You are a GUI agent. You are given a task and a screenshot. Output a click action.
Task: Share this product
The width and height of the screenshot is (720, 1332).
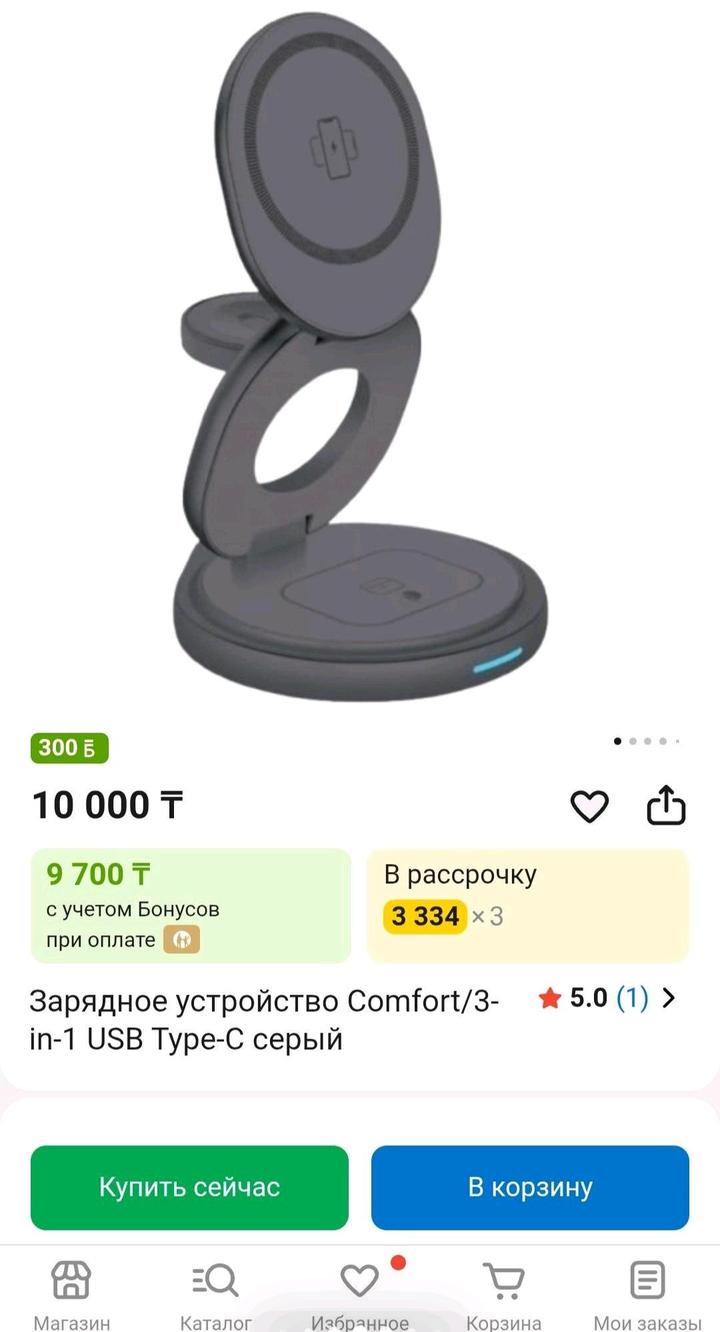(666, 805)
